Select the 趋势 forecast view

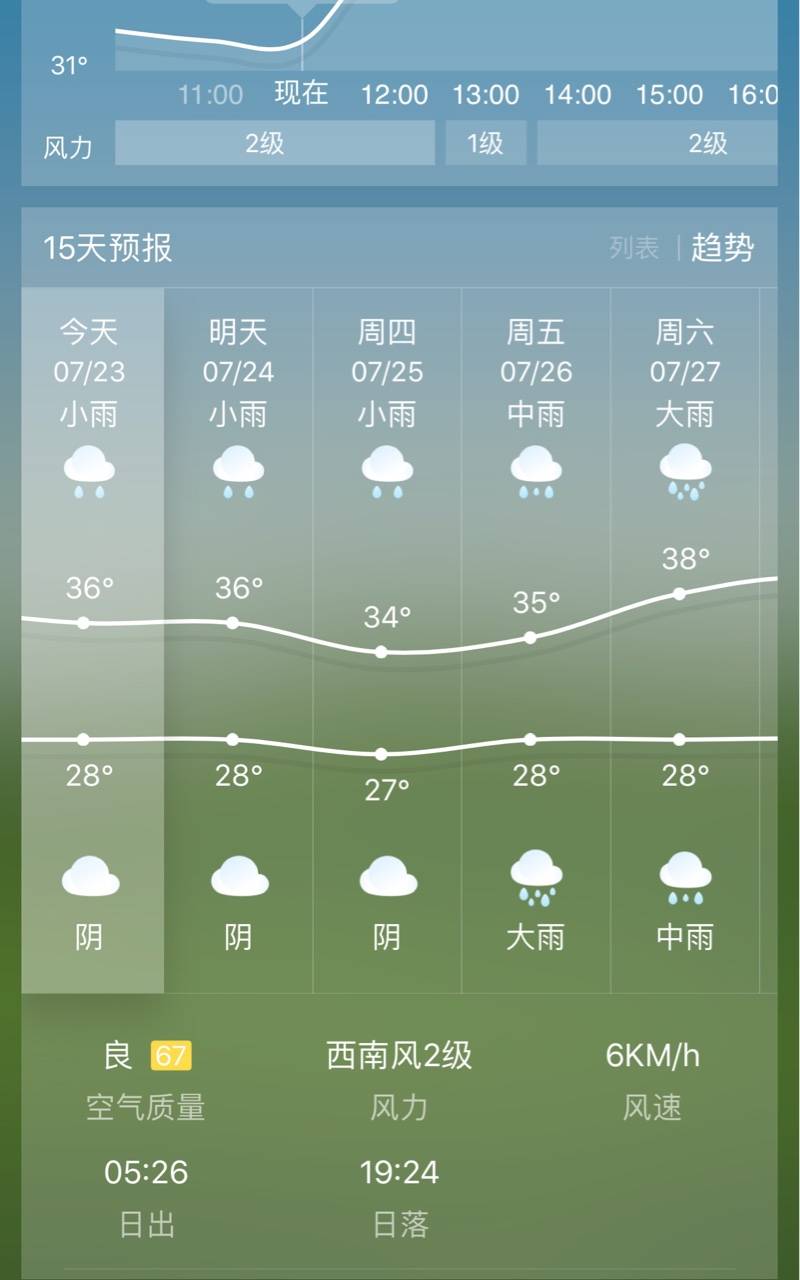point(722,248)
